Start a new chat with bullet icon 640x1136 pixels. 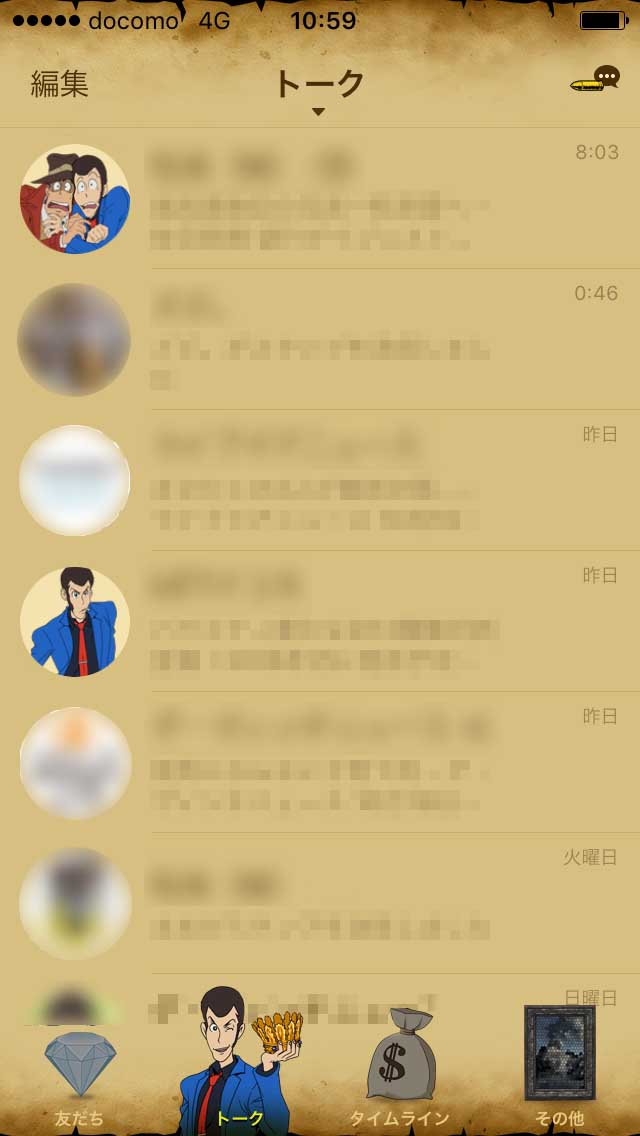coord(595,78)
